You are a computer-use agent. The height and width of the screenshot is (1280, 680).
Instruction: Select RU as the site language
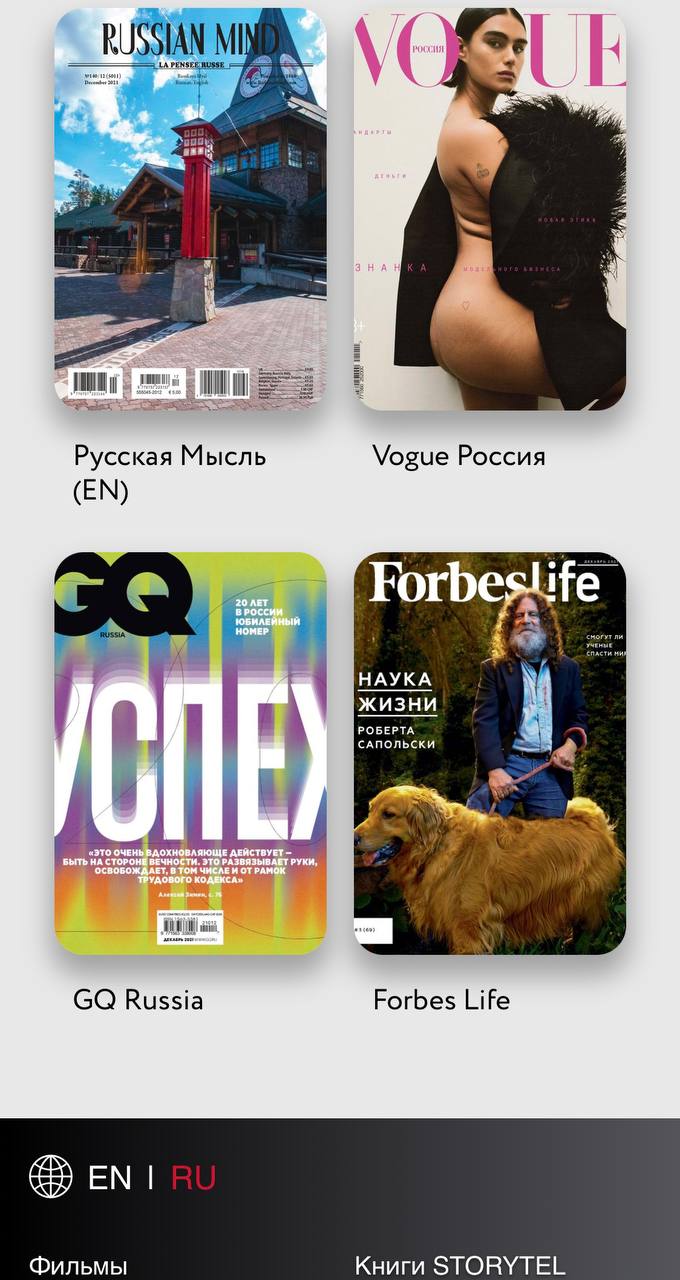tap(193, 1177)
